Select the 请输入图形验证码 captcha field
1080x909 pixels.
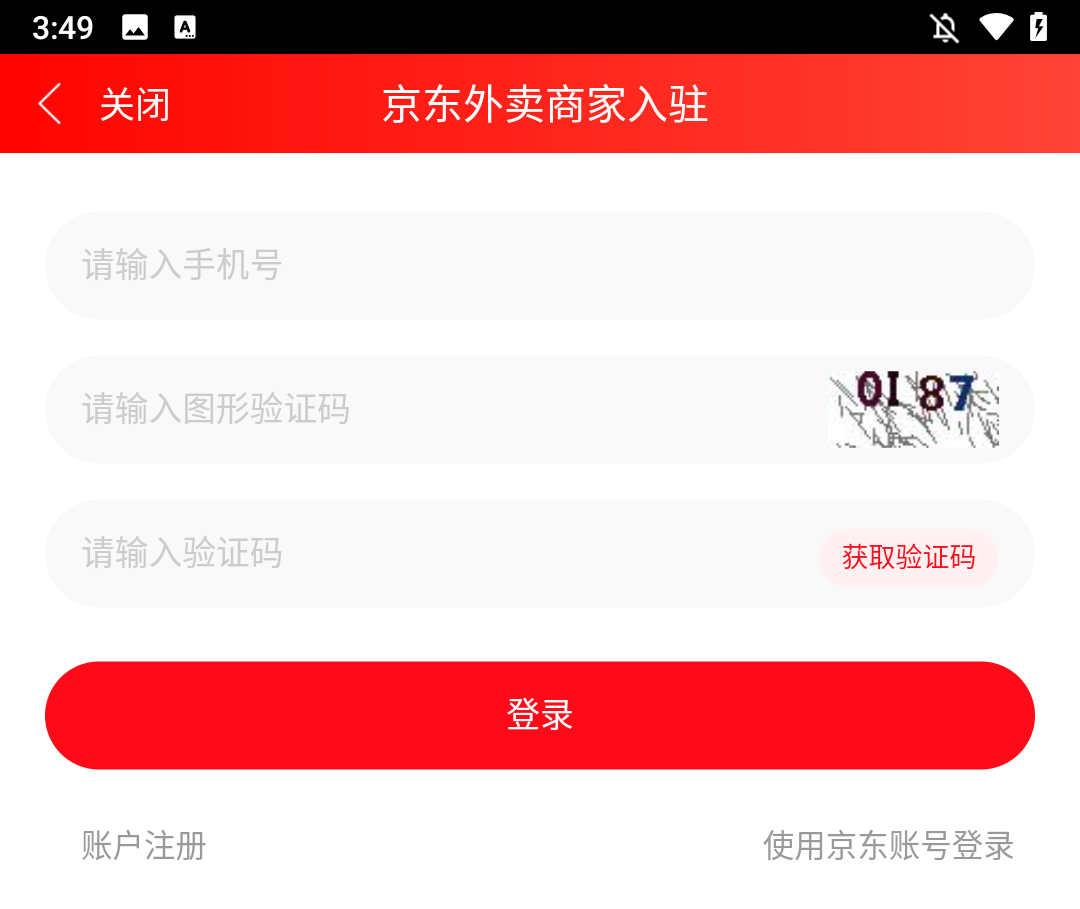[x=430, y=409]
